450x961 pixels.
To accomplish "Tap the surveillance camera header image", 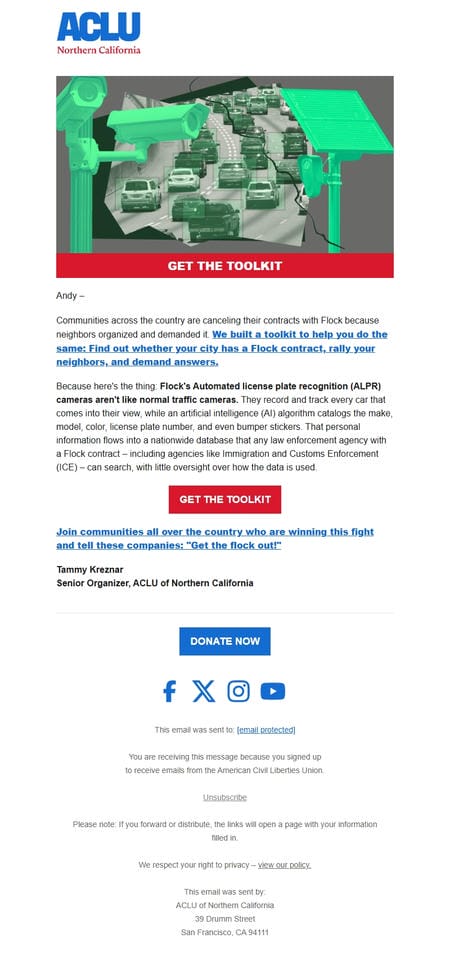I will 224,164.
